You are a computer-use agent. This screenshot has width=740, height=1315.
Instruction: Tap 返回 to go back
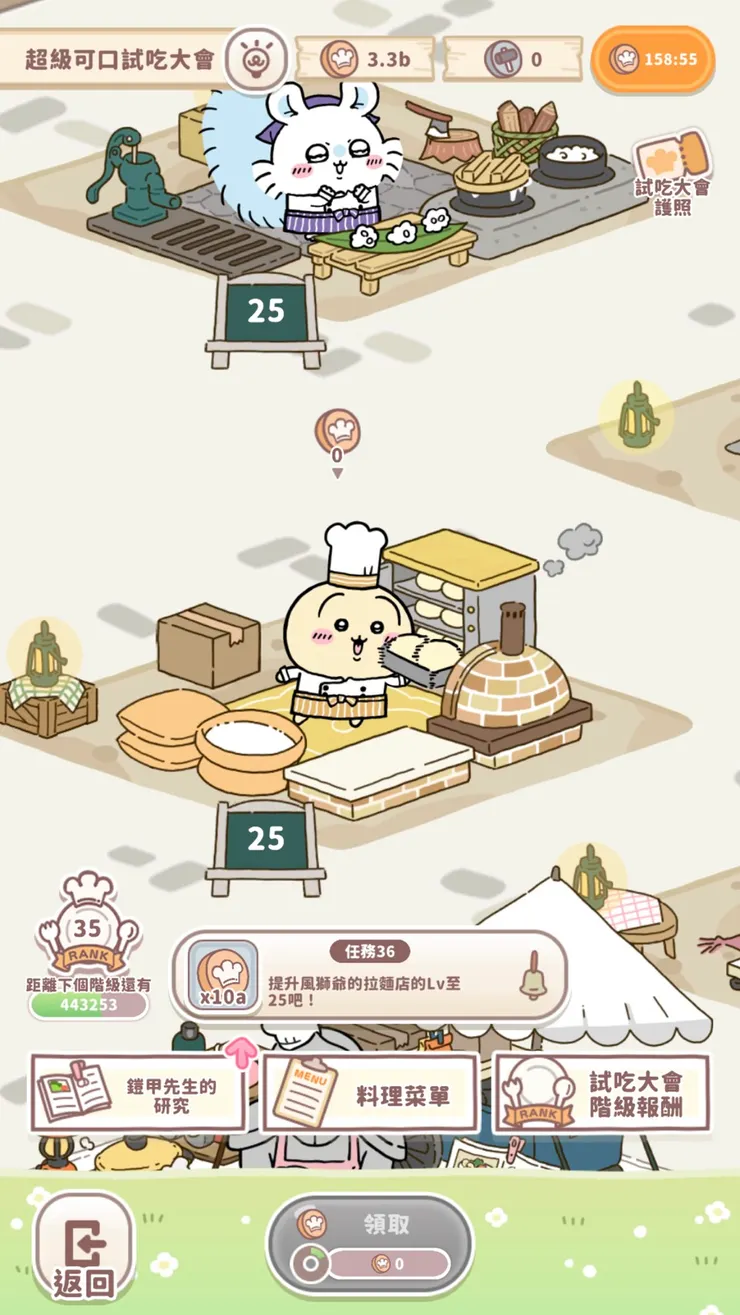[x=84, y=1252]
